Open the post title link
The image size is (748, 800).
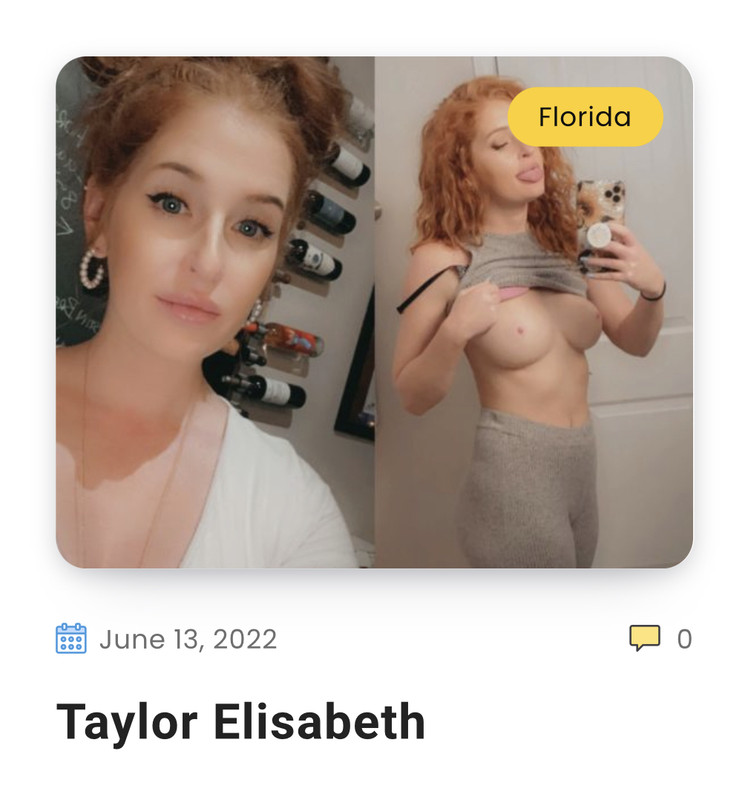[x=241, y=721]
